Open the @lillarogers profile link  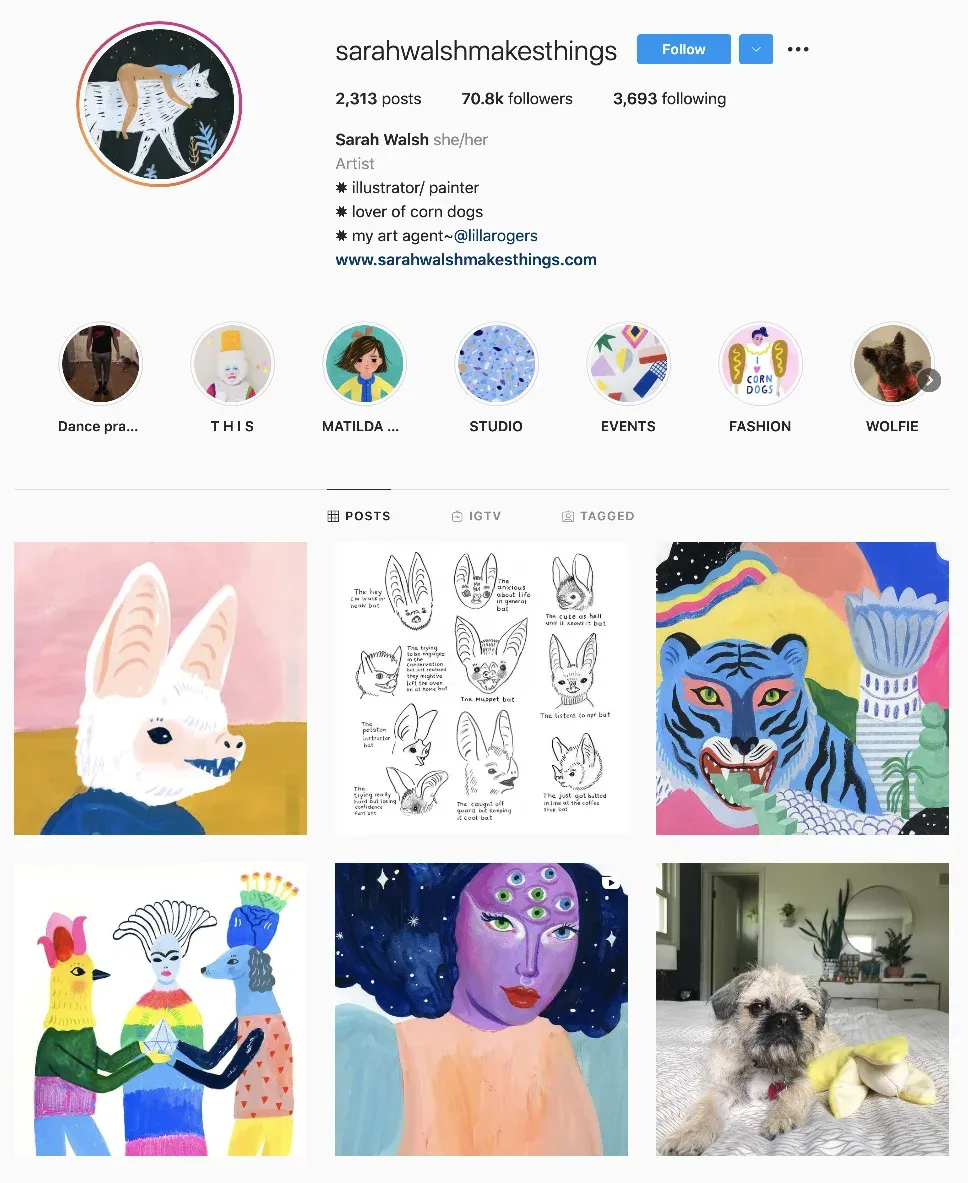point(495,236)
